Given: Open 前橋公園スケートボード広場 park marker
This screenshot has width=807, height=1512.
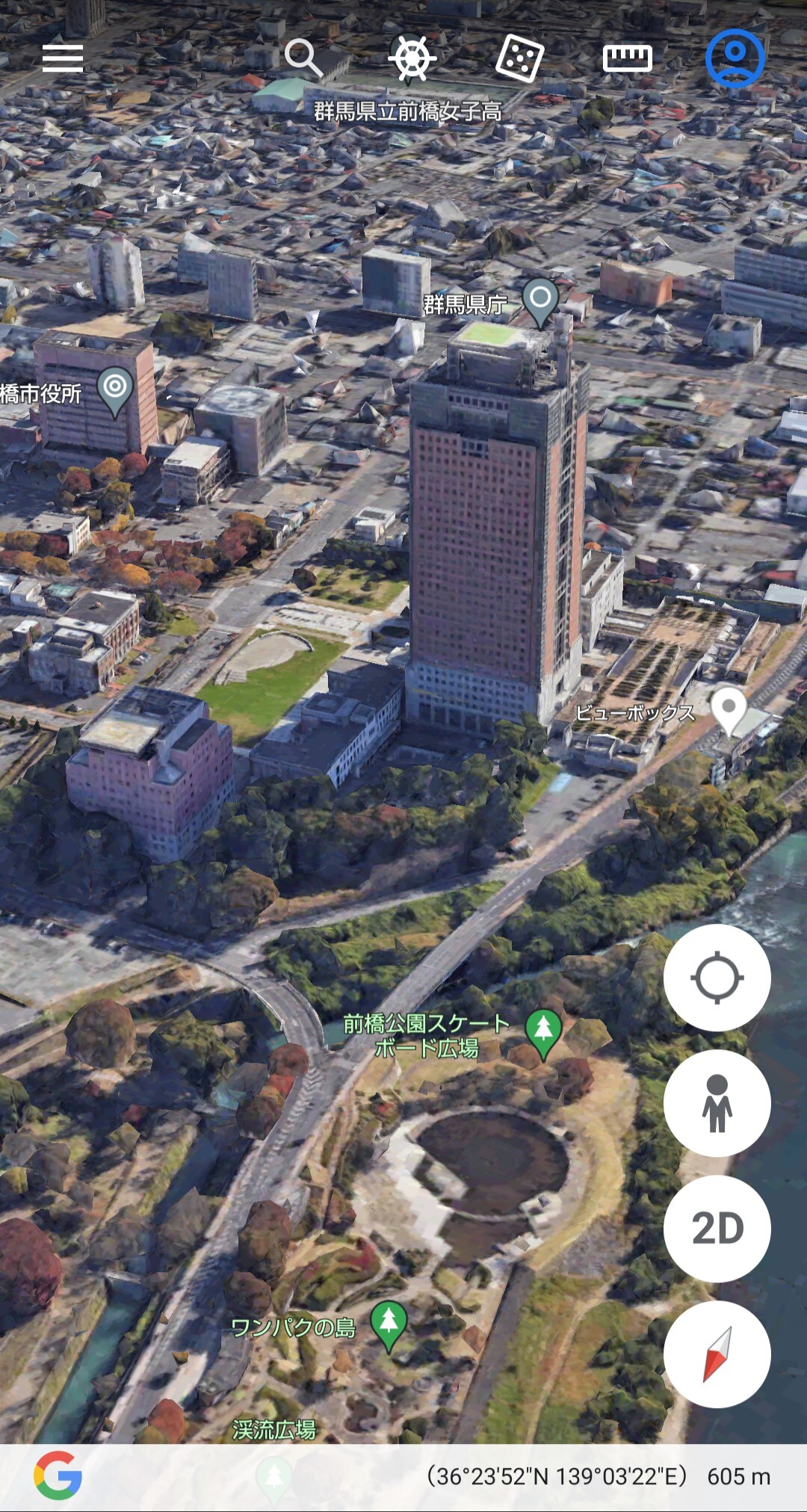Looking at the screenshot, I should [544, 1033].
